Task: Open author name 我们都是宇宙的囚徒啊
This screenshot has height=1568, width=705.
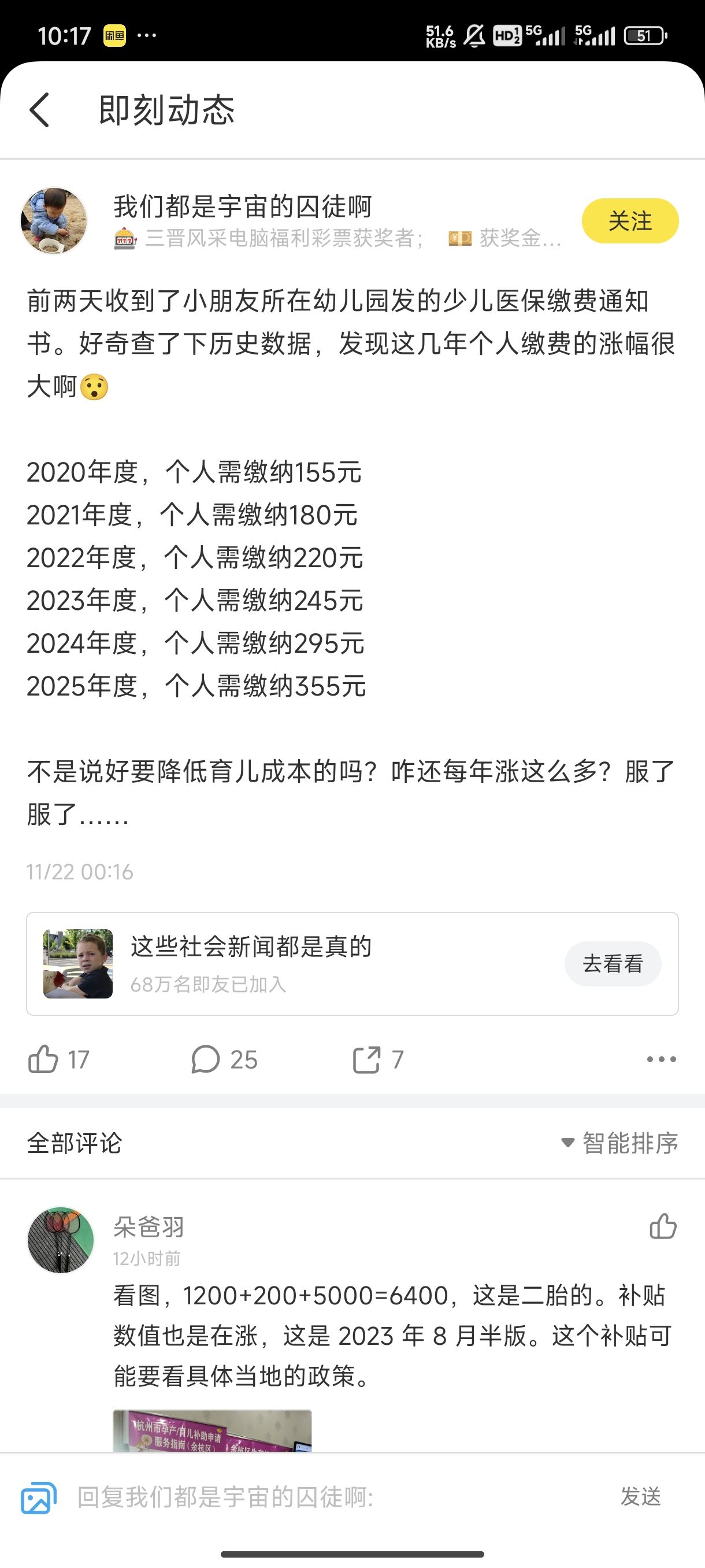Action: click(x=242, y=206)
